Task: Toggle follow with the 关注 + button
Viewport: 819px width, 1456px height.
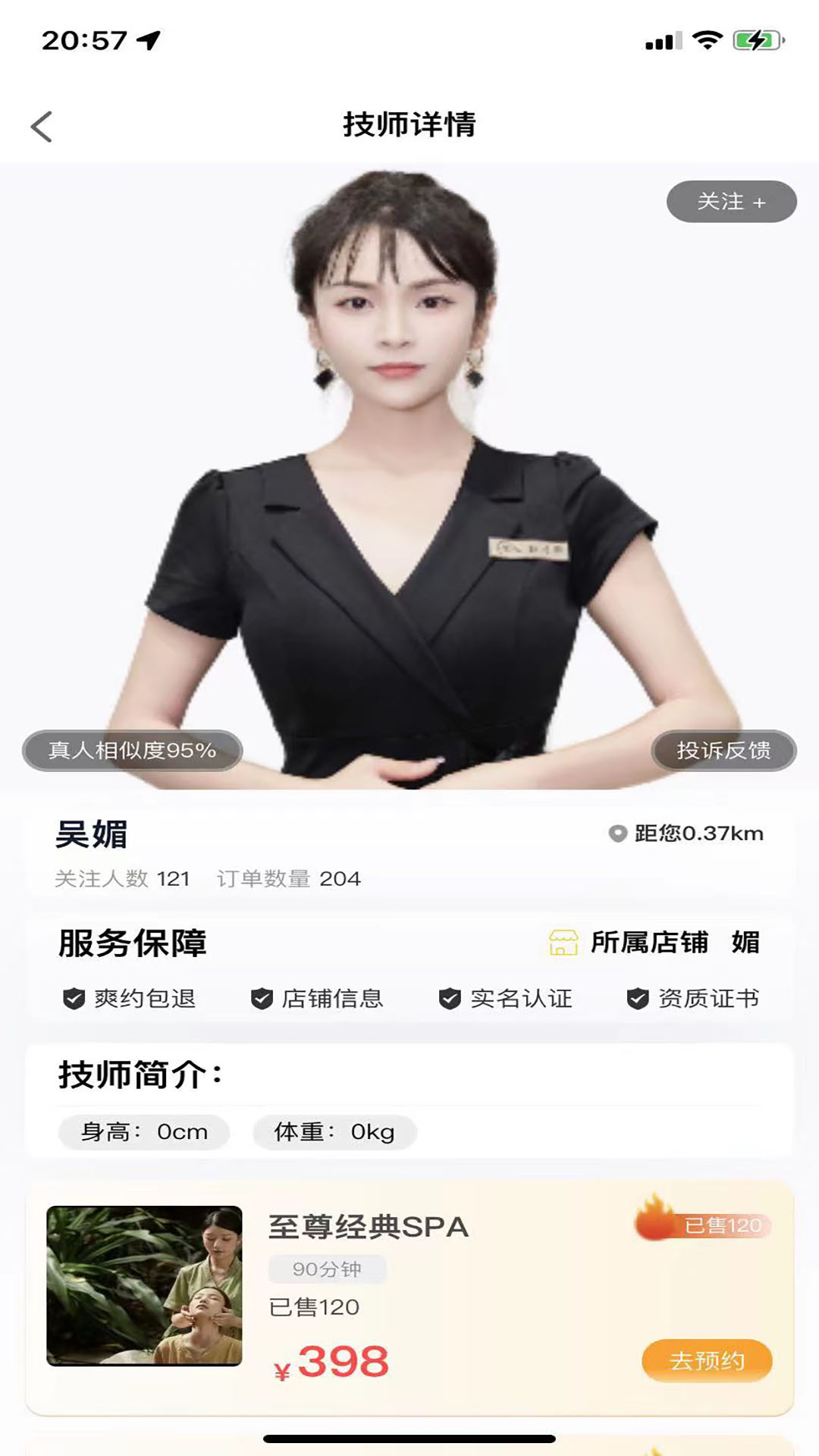Action: pos(730,200)
